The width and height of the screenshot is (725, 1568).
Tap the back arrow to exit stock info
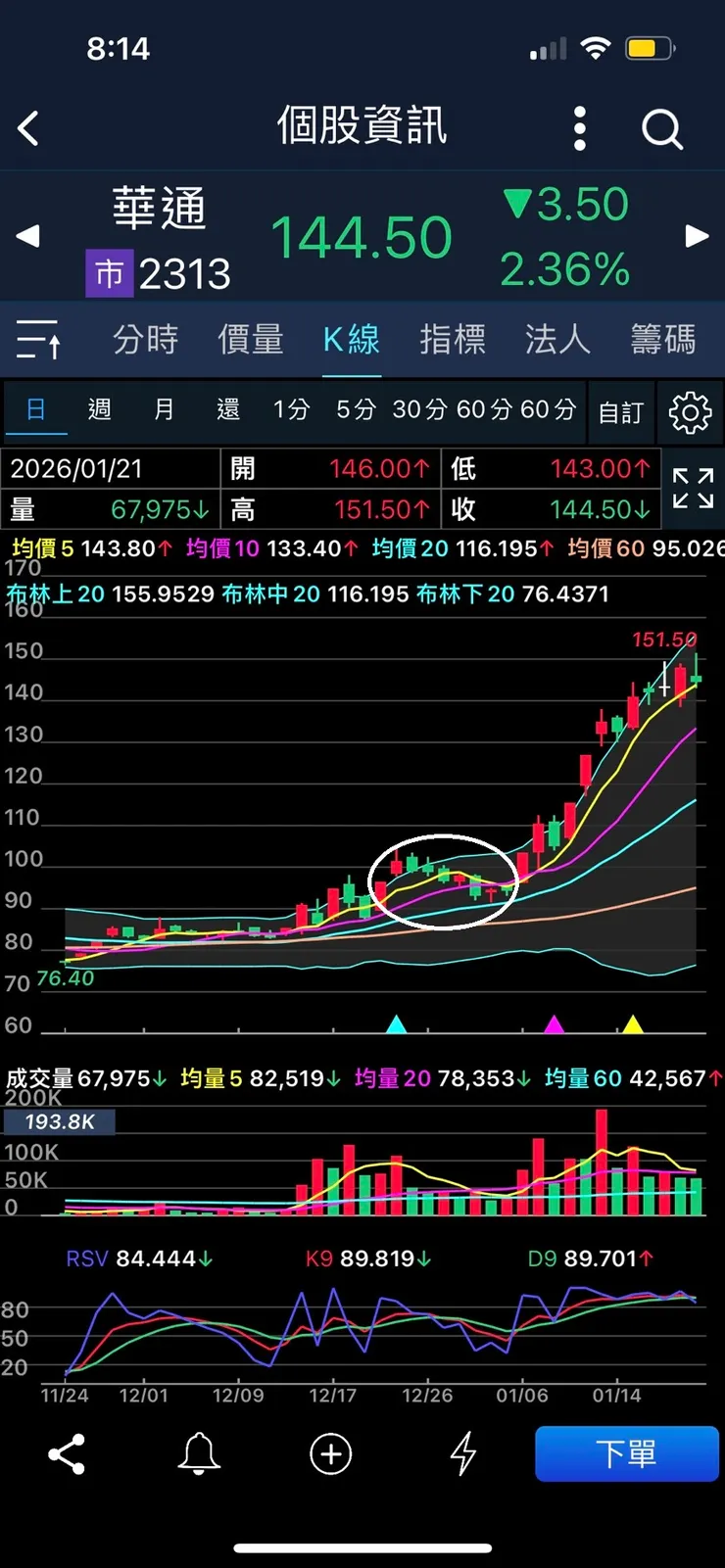27,127
